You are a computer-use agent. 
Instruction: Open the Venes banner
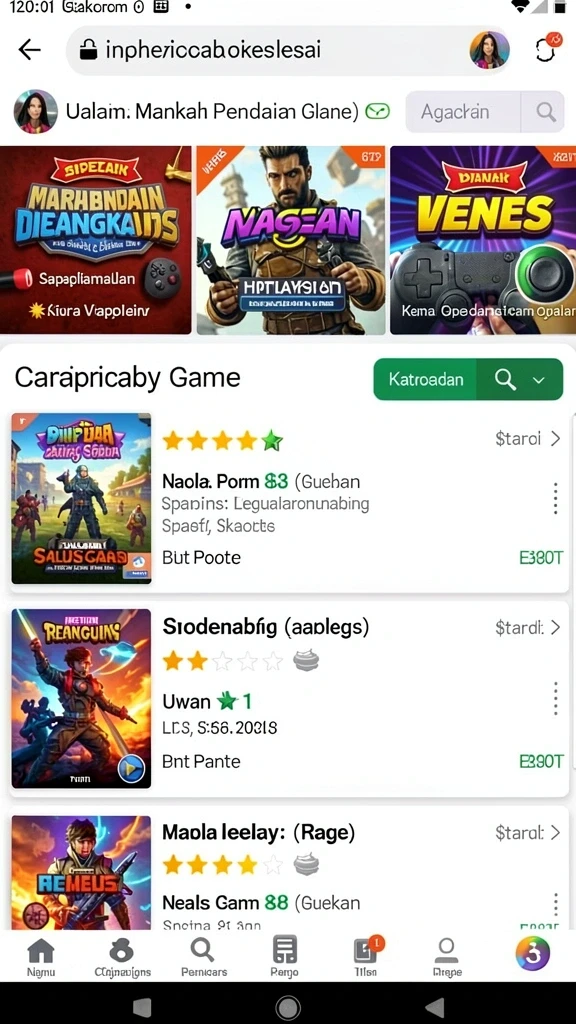[x=483, y=240]
